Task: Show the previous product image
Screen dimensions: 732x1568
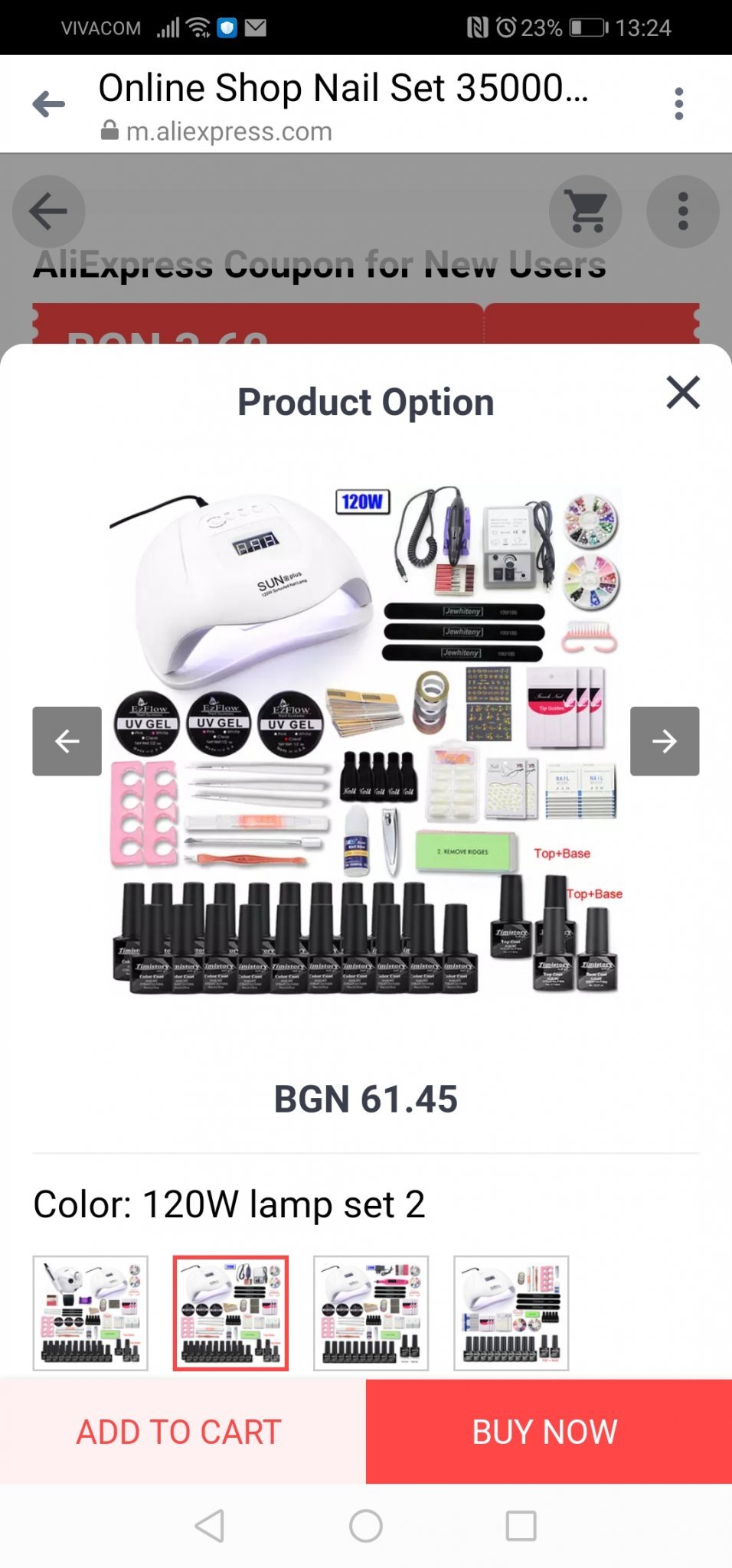Action: coord(67,740)
